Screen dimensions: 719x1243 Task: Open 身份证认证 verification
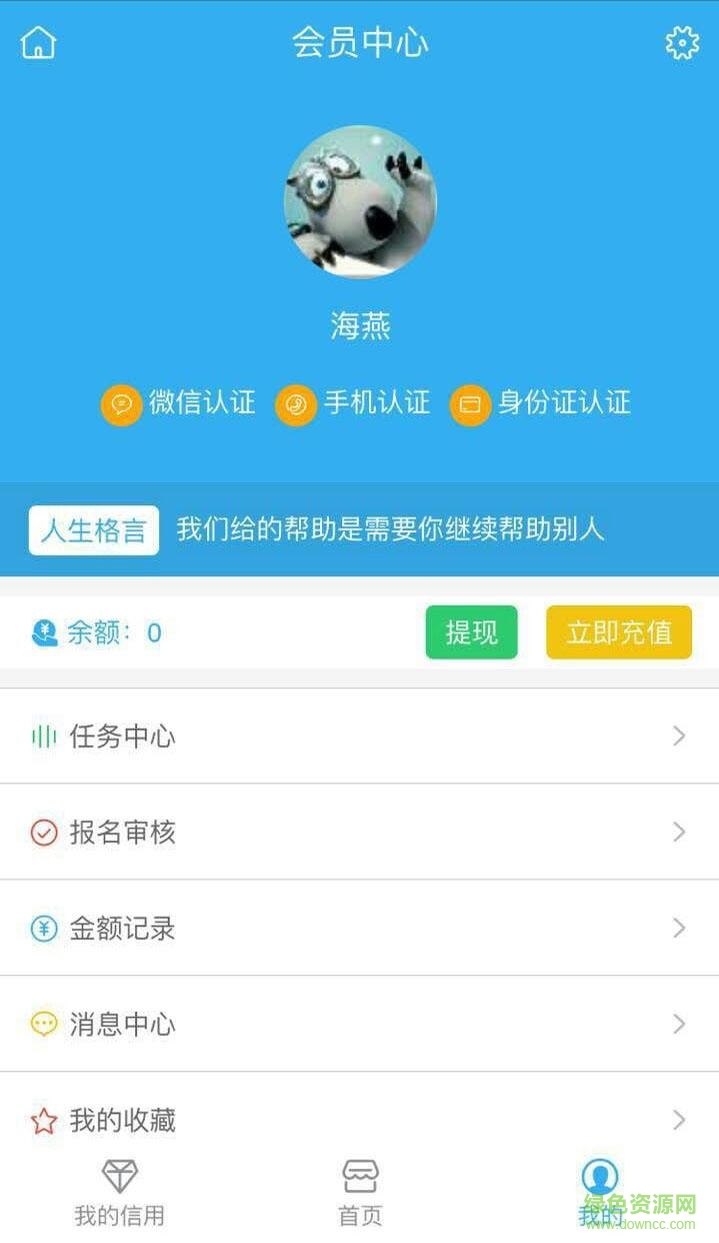pyautogui.click(x=541, y=403)
